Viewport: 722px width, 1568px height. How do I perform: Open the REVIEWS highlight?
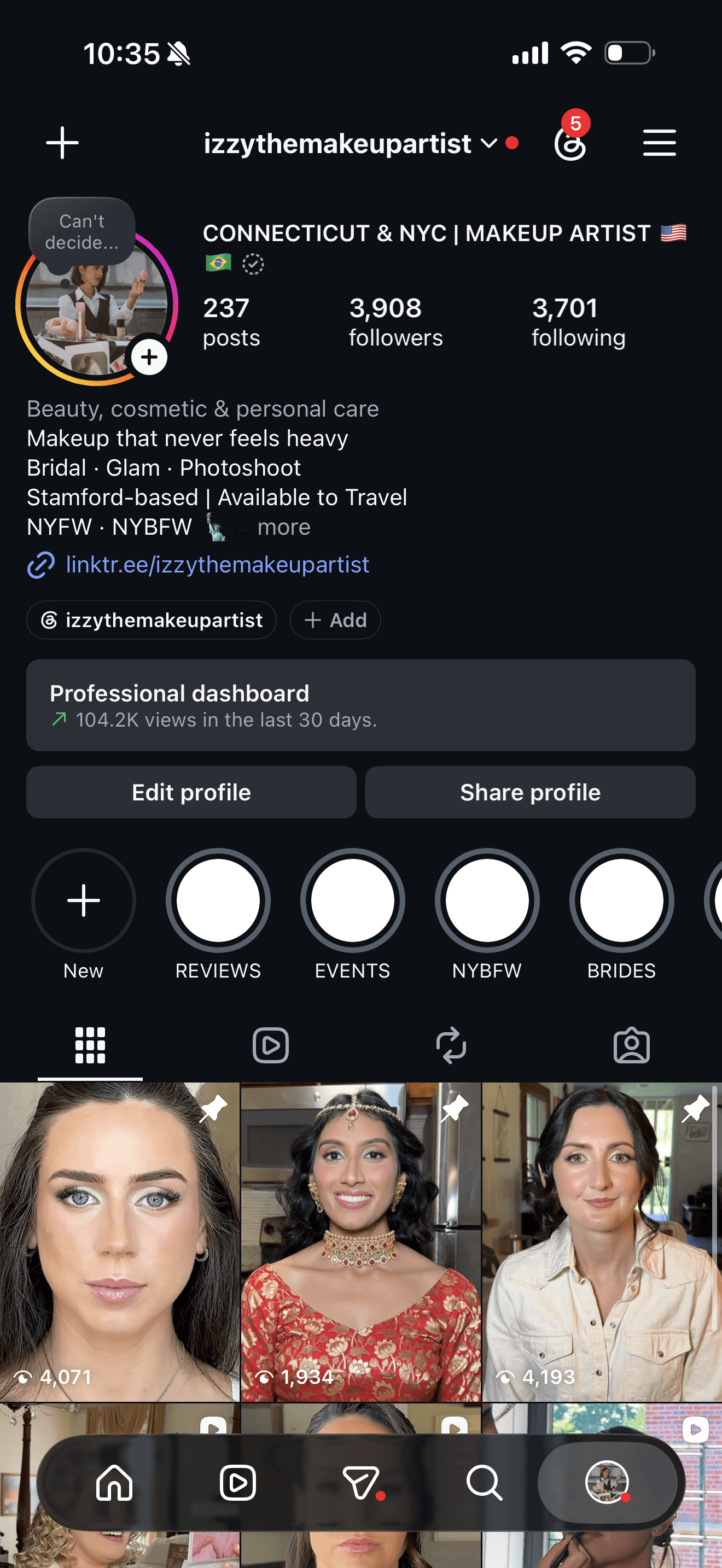(218, 900)
